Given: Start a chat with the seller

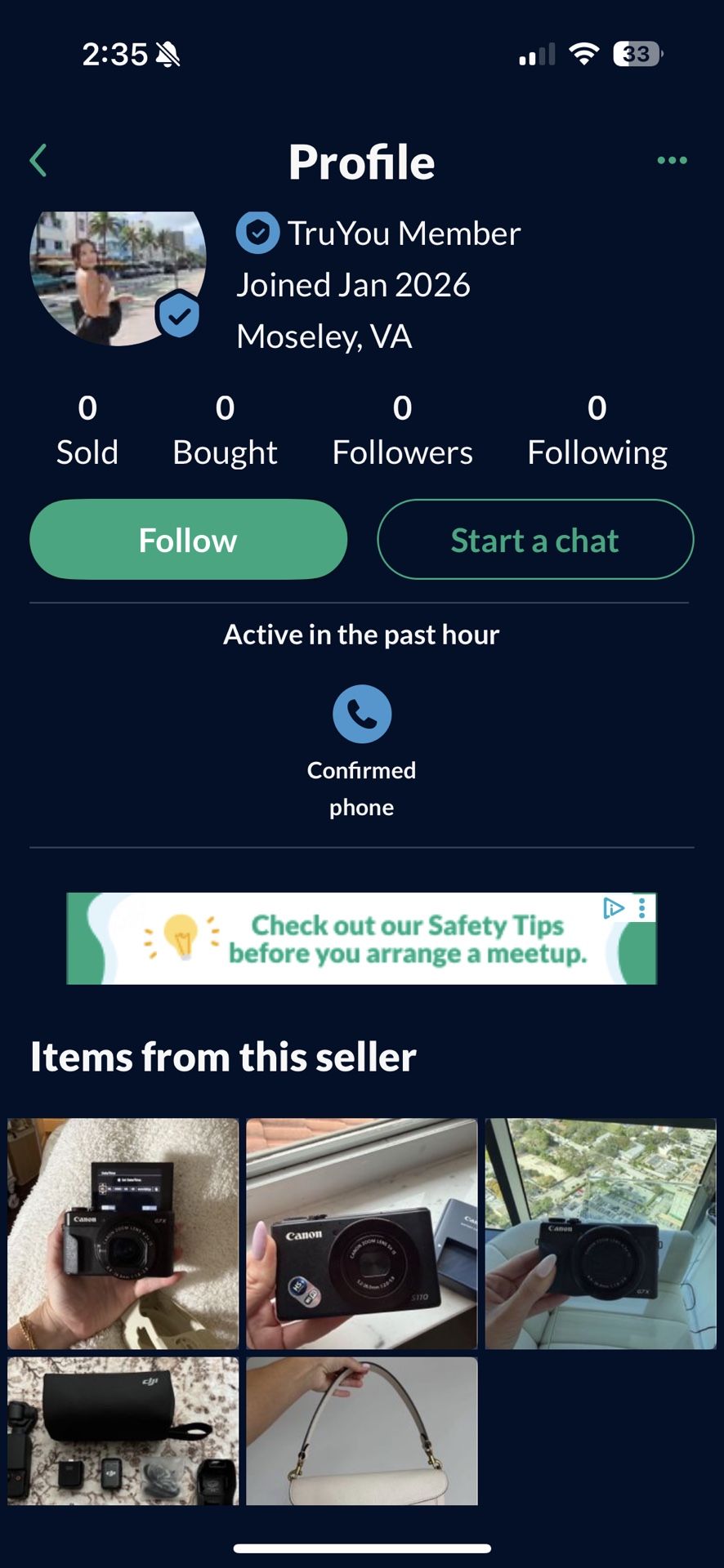Looking at the screenshot, I should click(x=534, y=540).
